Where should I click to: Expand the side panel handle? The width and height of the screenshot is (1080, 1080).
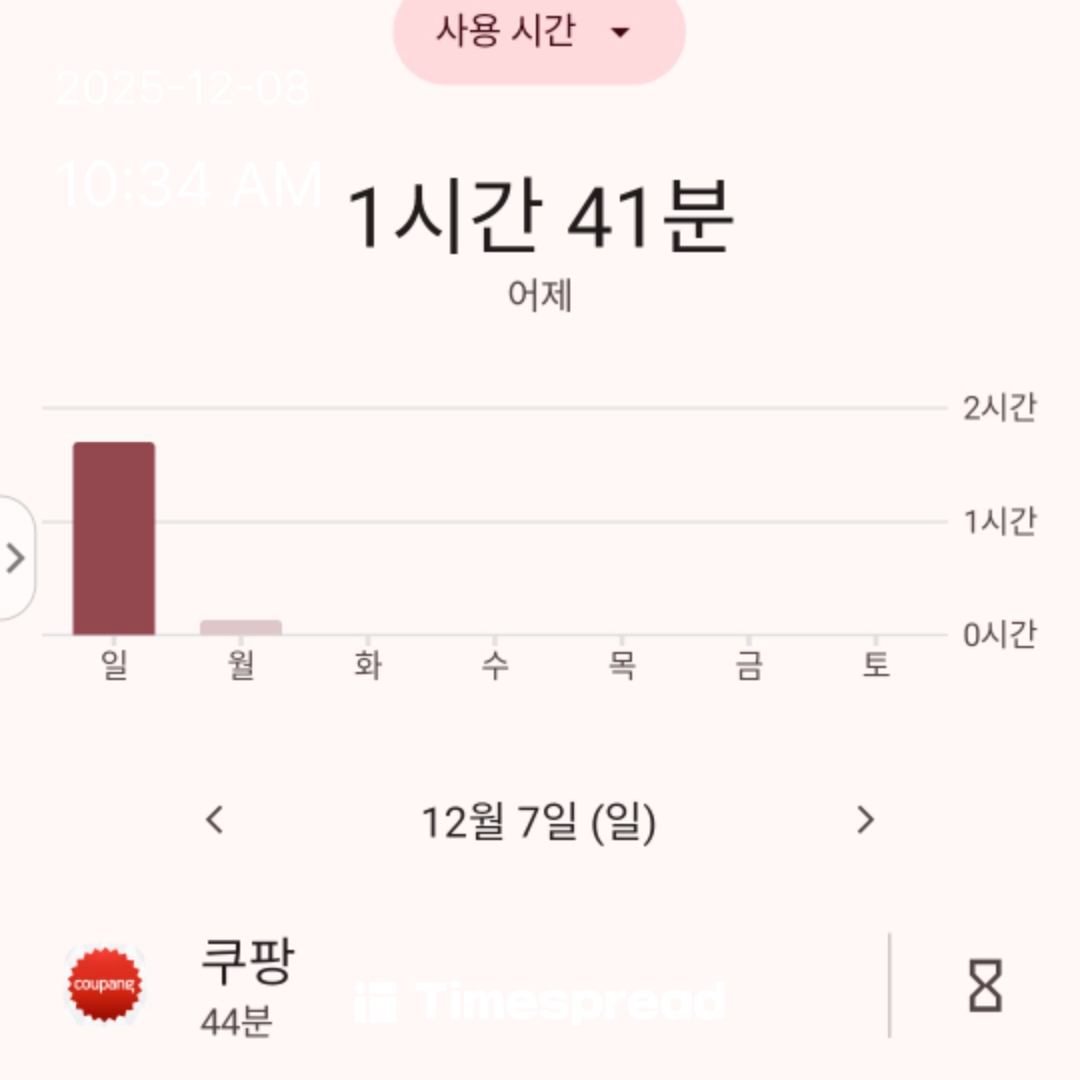coord(16,557)
